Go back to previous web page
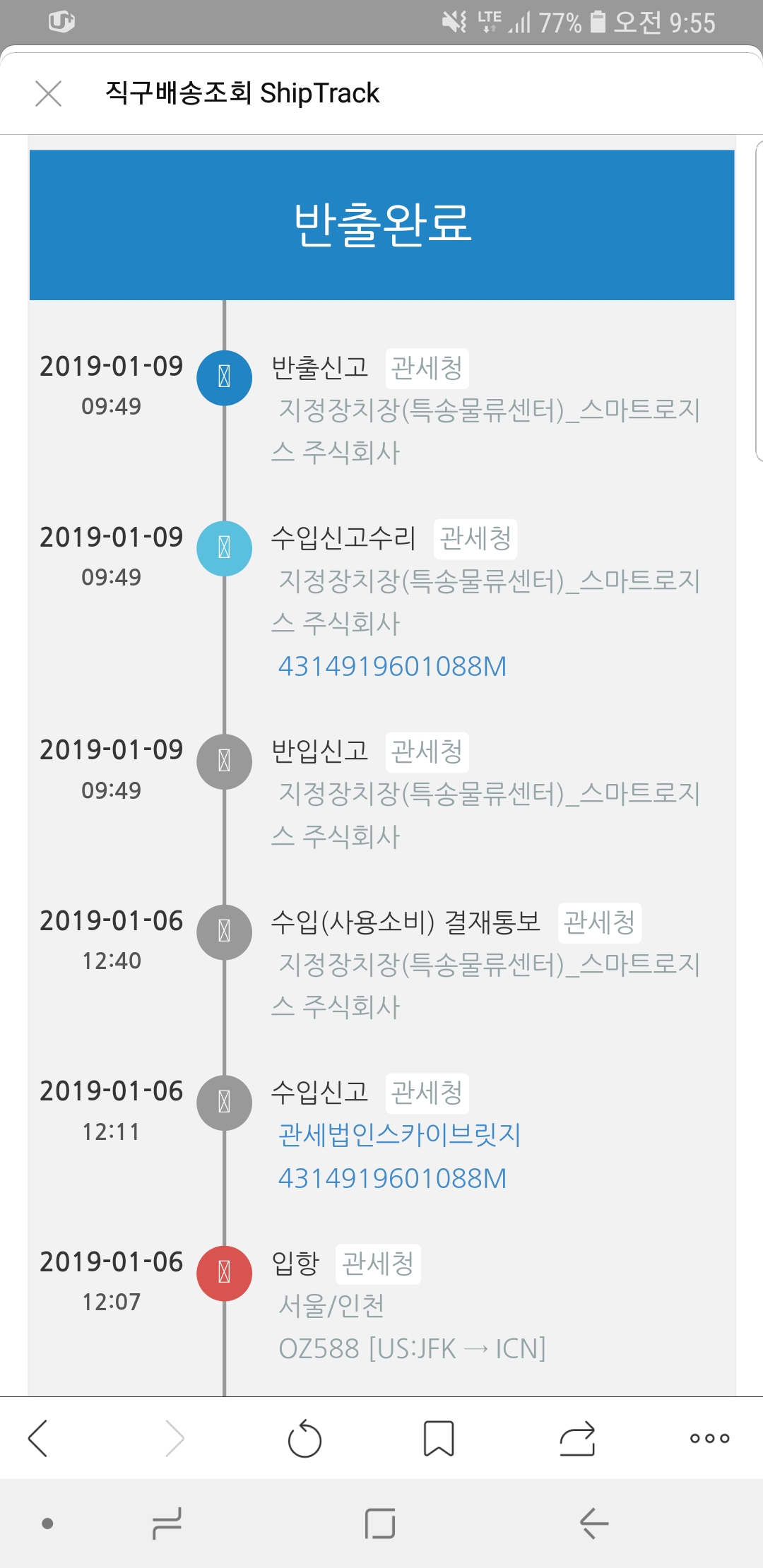 37,1438
